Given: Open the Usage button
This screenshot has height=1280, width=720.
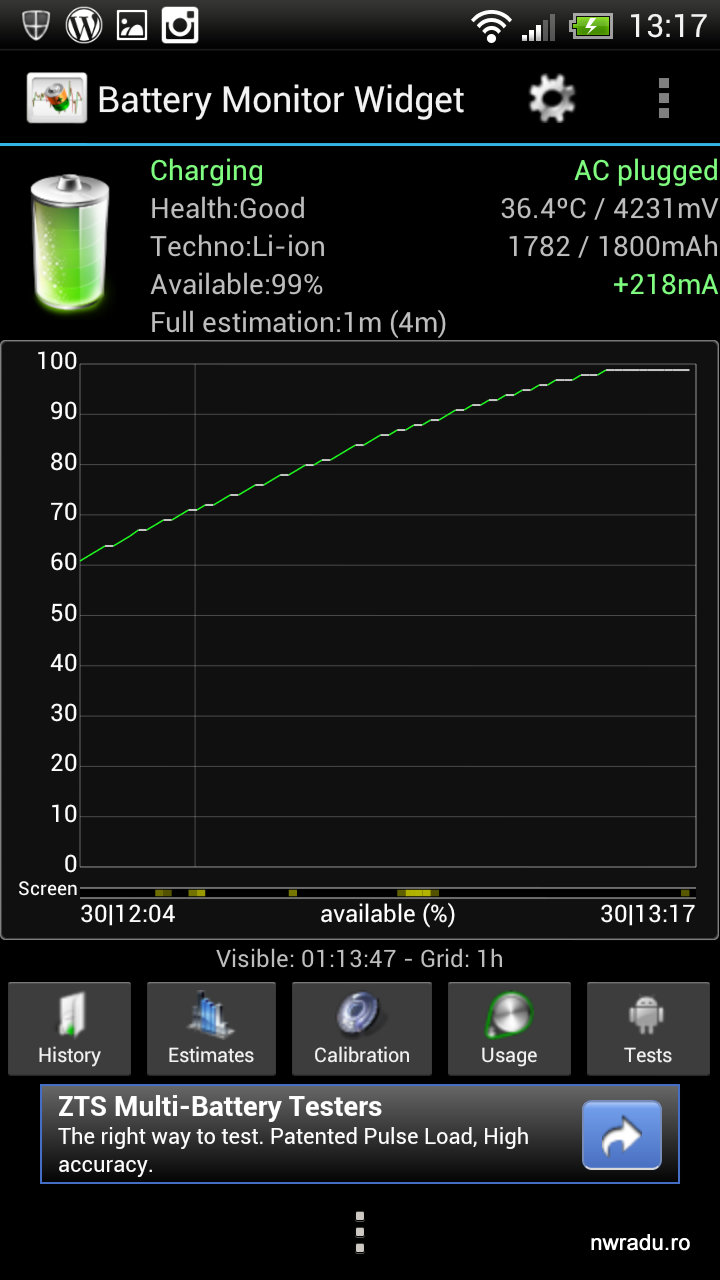Looking at the screenshot, I should (x=509, y=1028).
